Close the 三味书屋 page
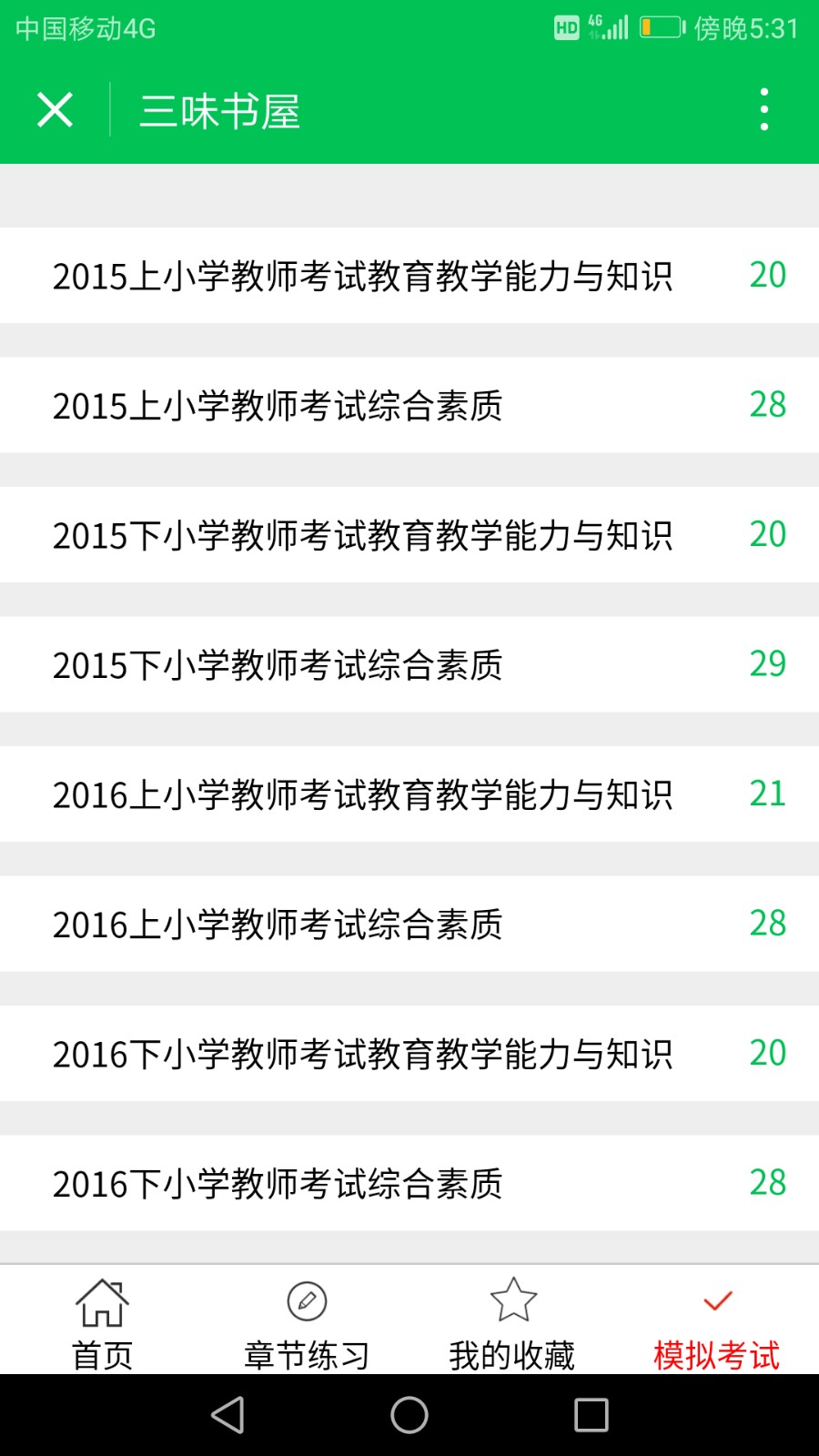 pos(55,110)
